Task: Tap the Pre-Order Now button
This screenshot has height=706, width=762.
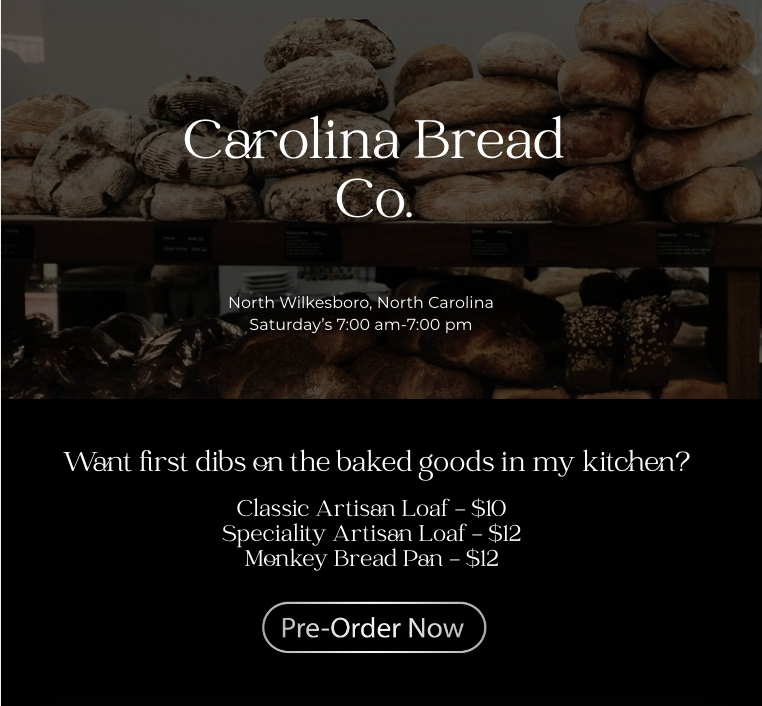Action: (x=373, y=627)
